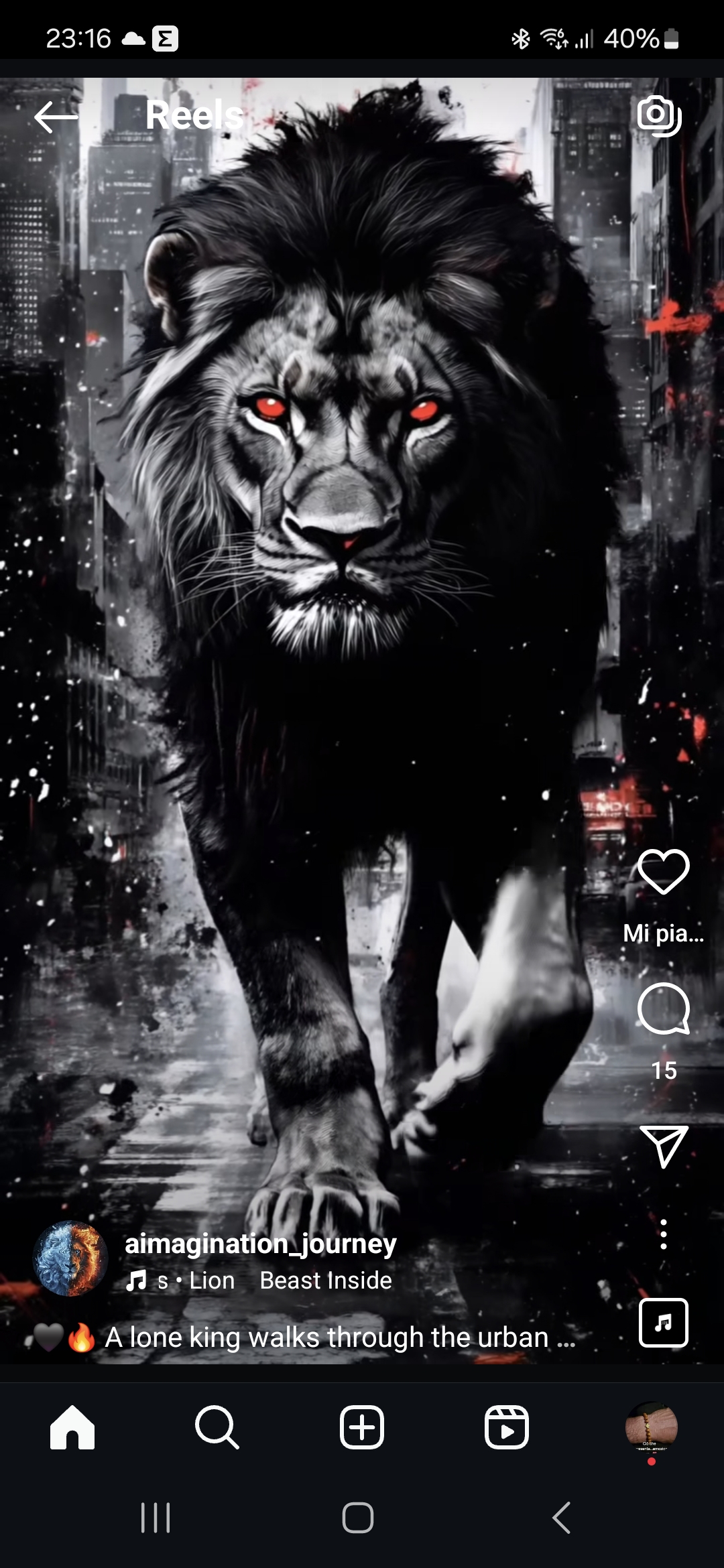
Task: Open your profile tab
Action: (651, 1427)
